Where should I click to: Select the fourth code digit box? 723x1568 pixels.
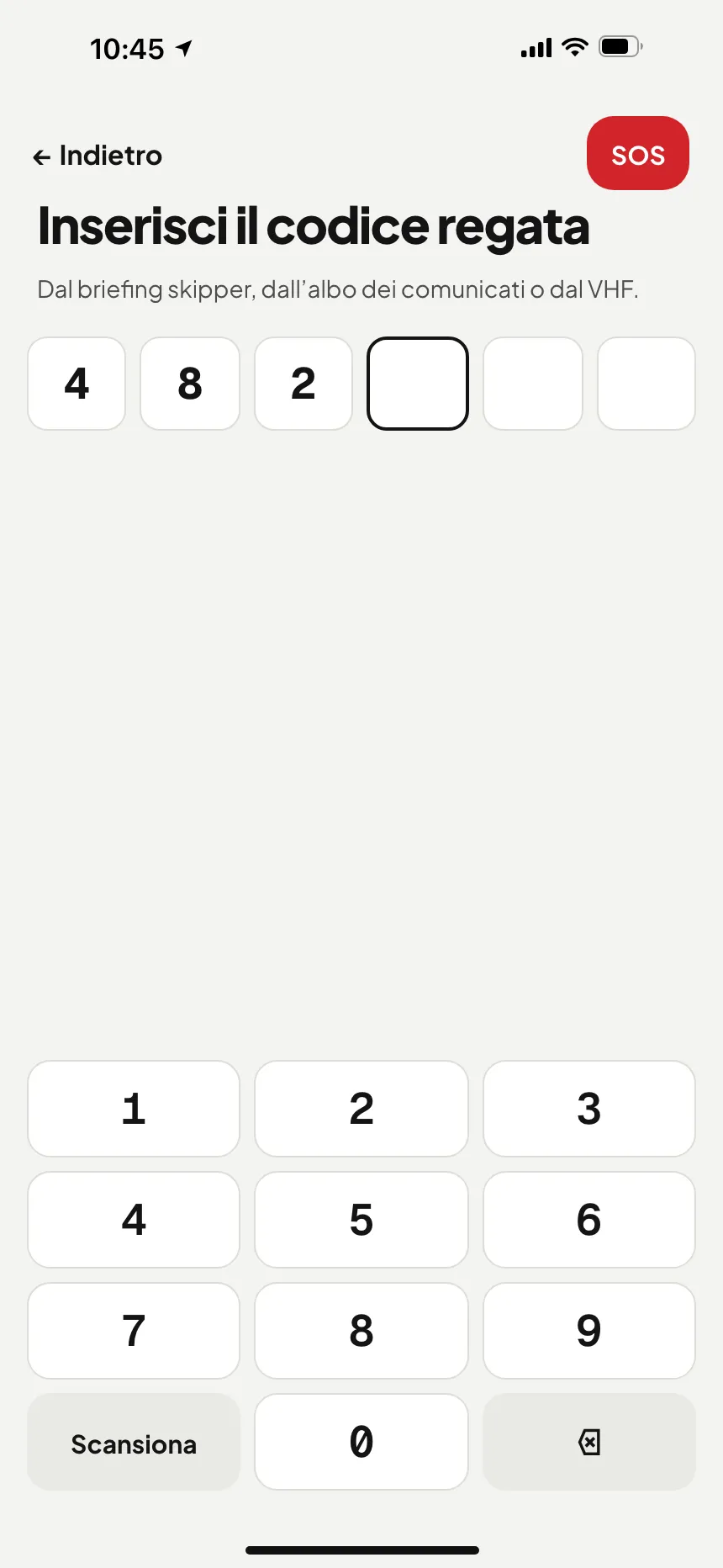pyautogui.click(x=418, y=384)
